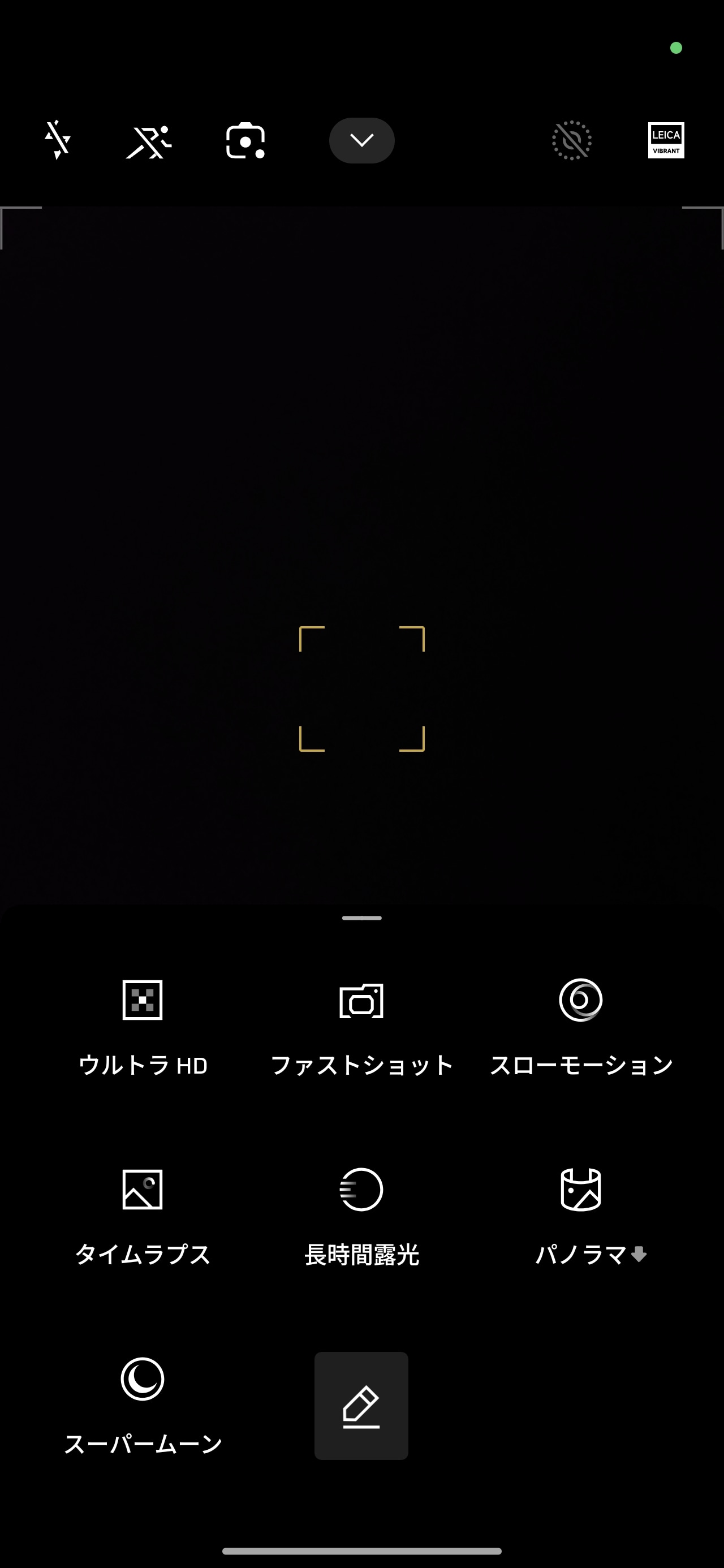Toggle the flash setting icon
The image size is (724, 1568).
58,140
